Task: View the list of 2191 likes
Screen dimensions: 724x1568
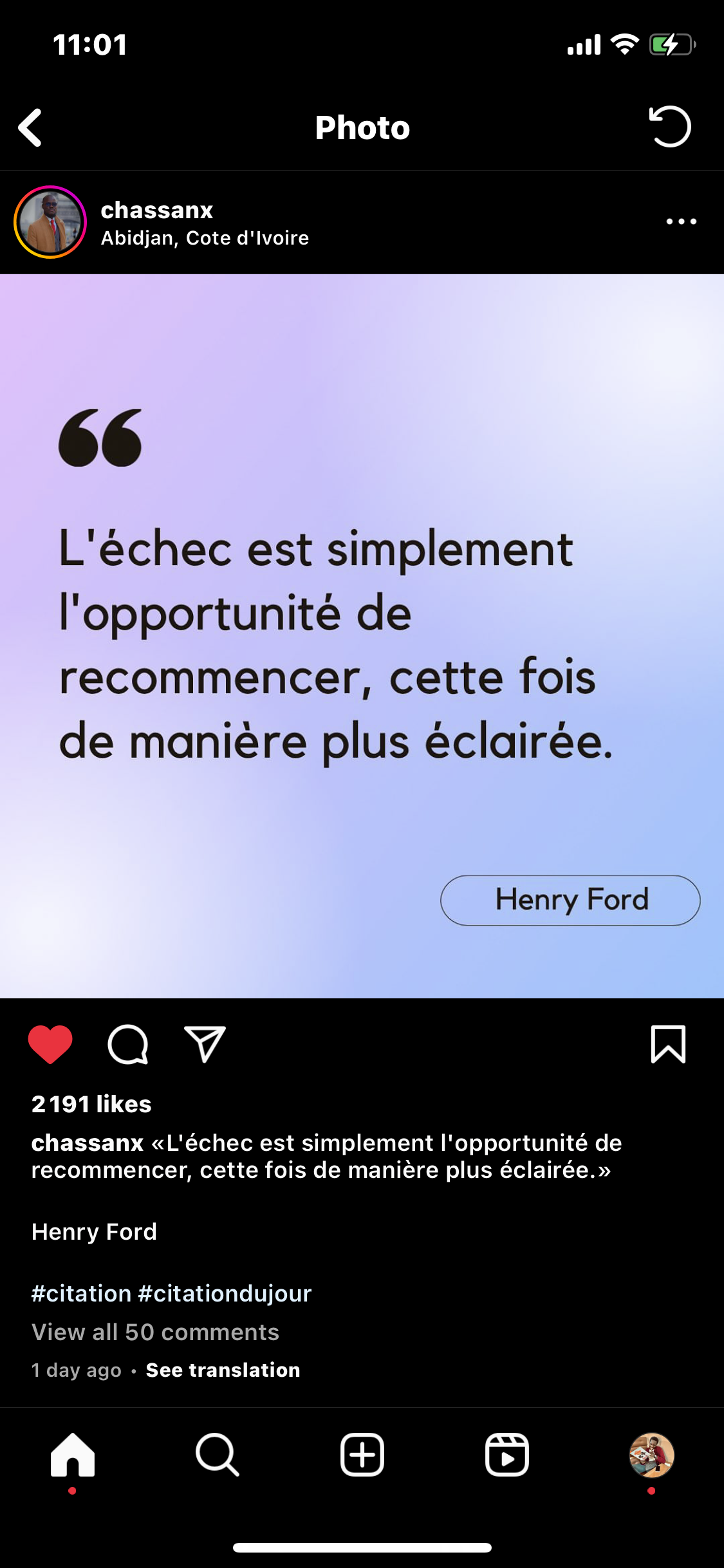Action: tap(91, 1104)
